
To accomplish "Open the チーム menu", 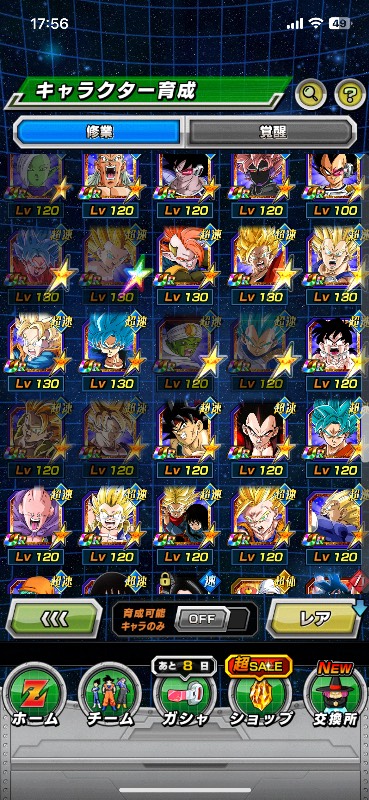I will tap(109, 696).
